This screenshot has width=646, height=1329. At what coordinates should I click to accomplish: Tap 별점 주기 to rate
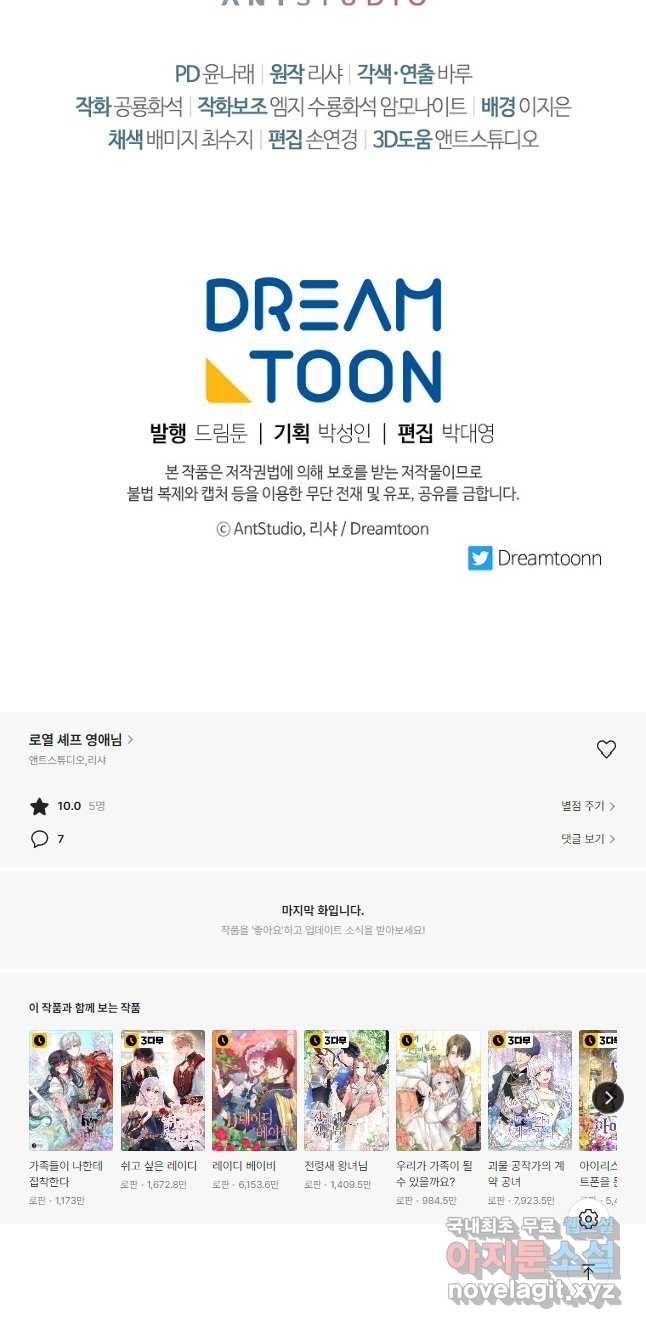pyautogui.click(x=587, y=806)
